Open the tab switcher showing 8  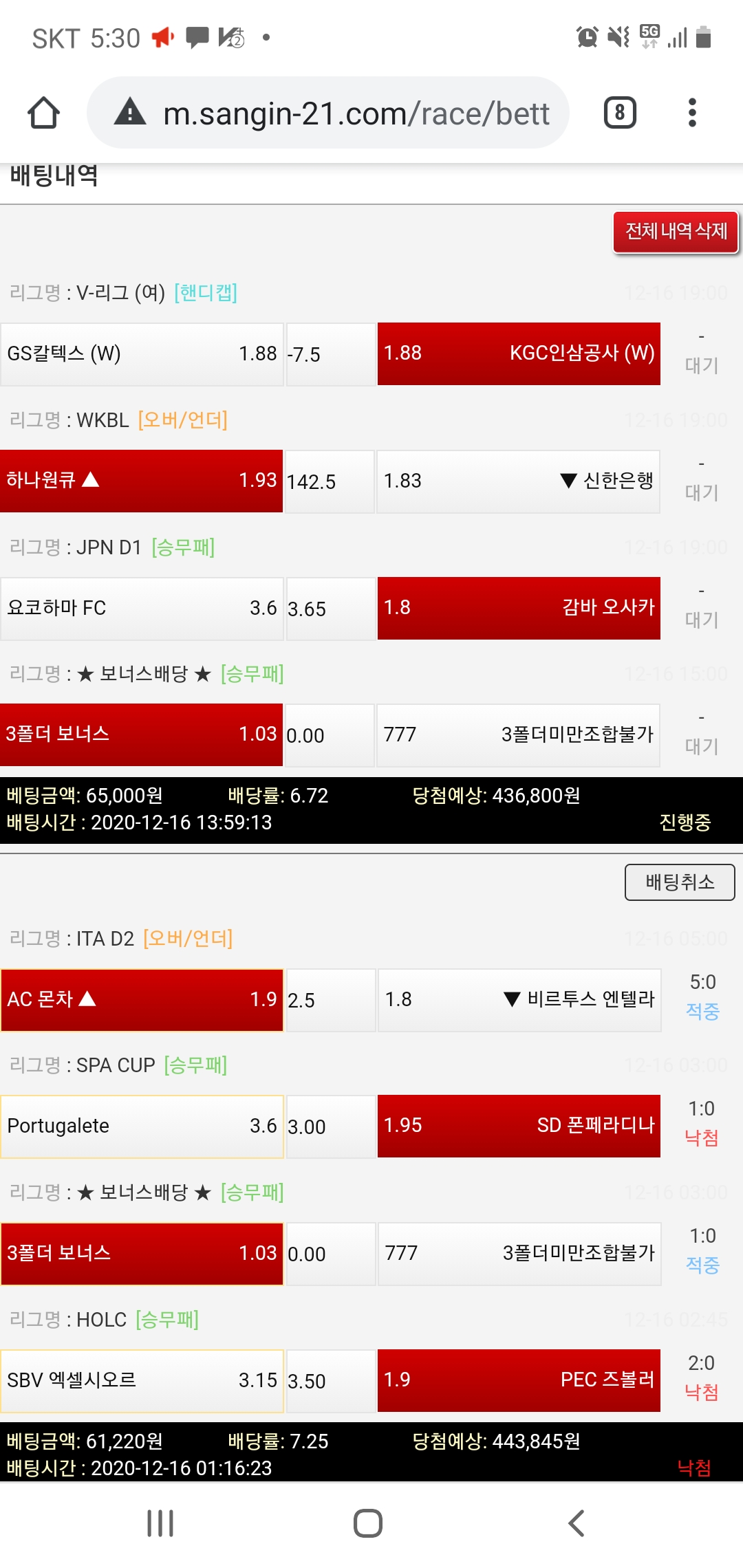(x=619, y=113)
